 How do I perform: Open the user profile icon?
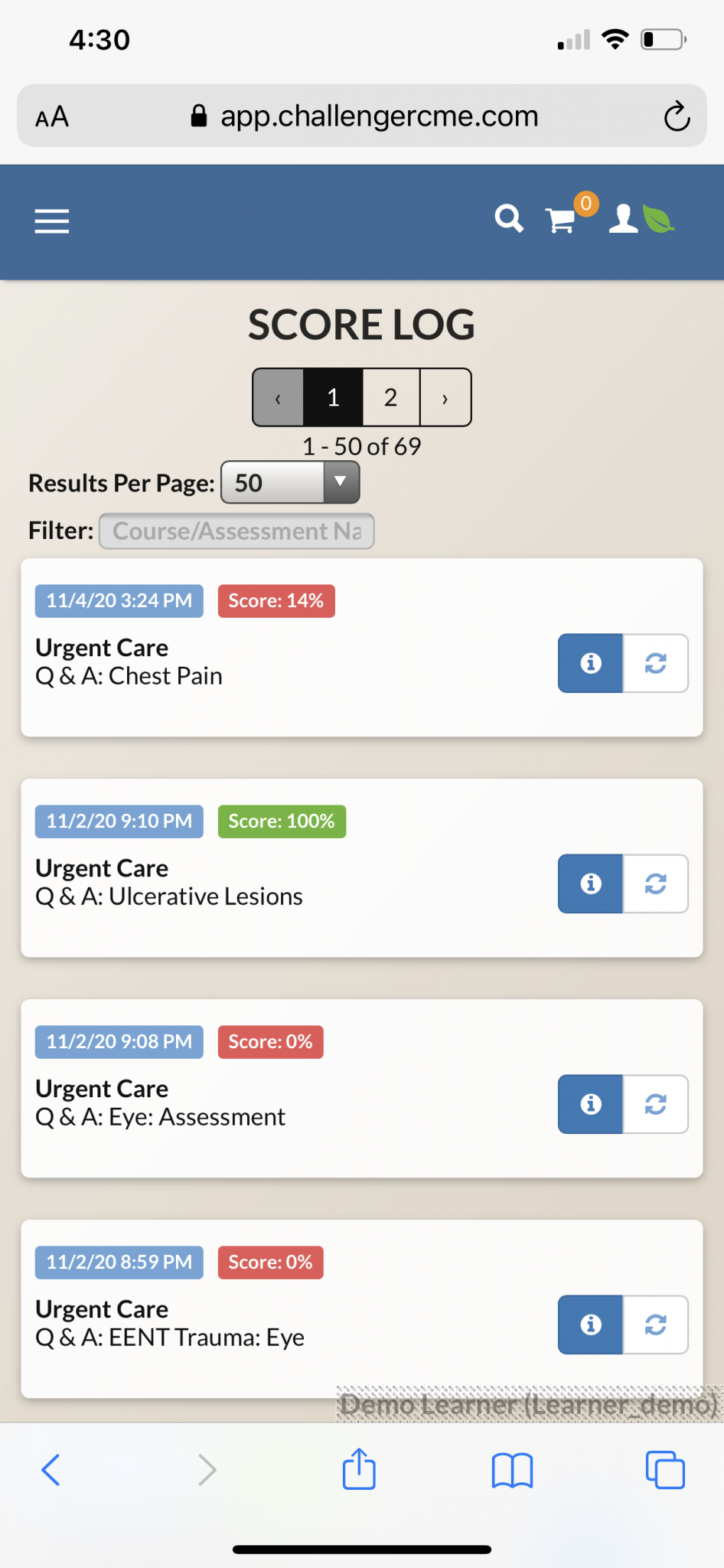click(623, 219)
